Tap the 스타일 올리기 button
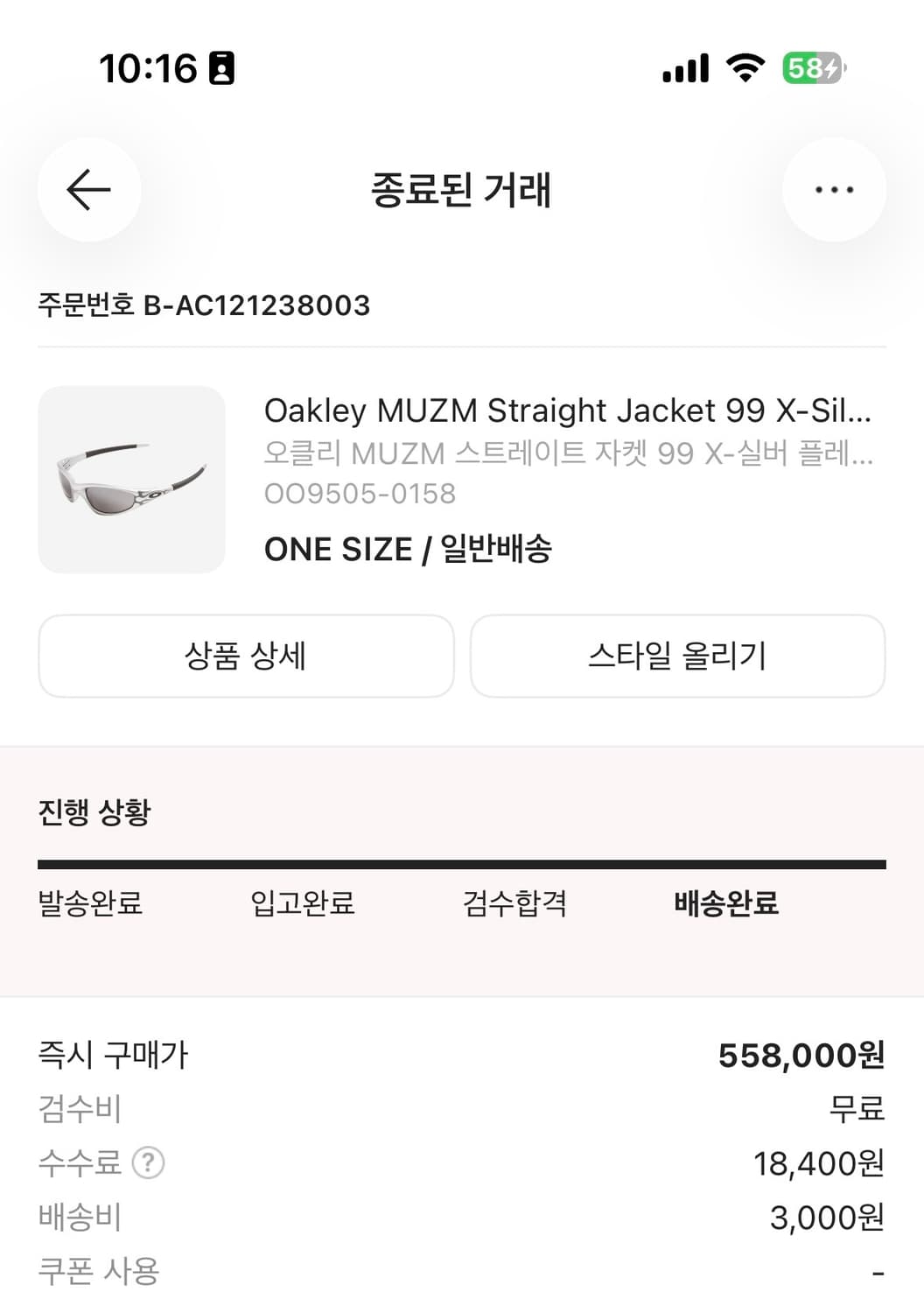The width and height of the screenshot is (924, 1313). (678, 655)
